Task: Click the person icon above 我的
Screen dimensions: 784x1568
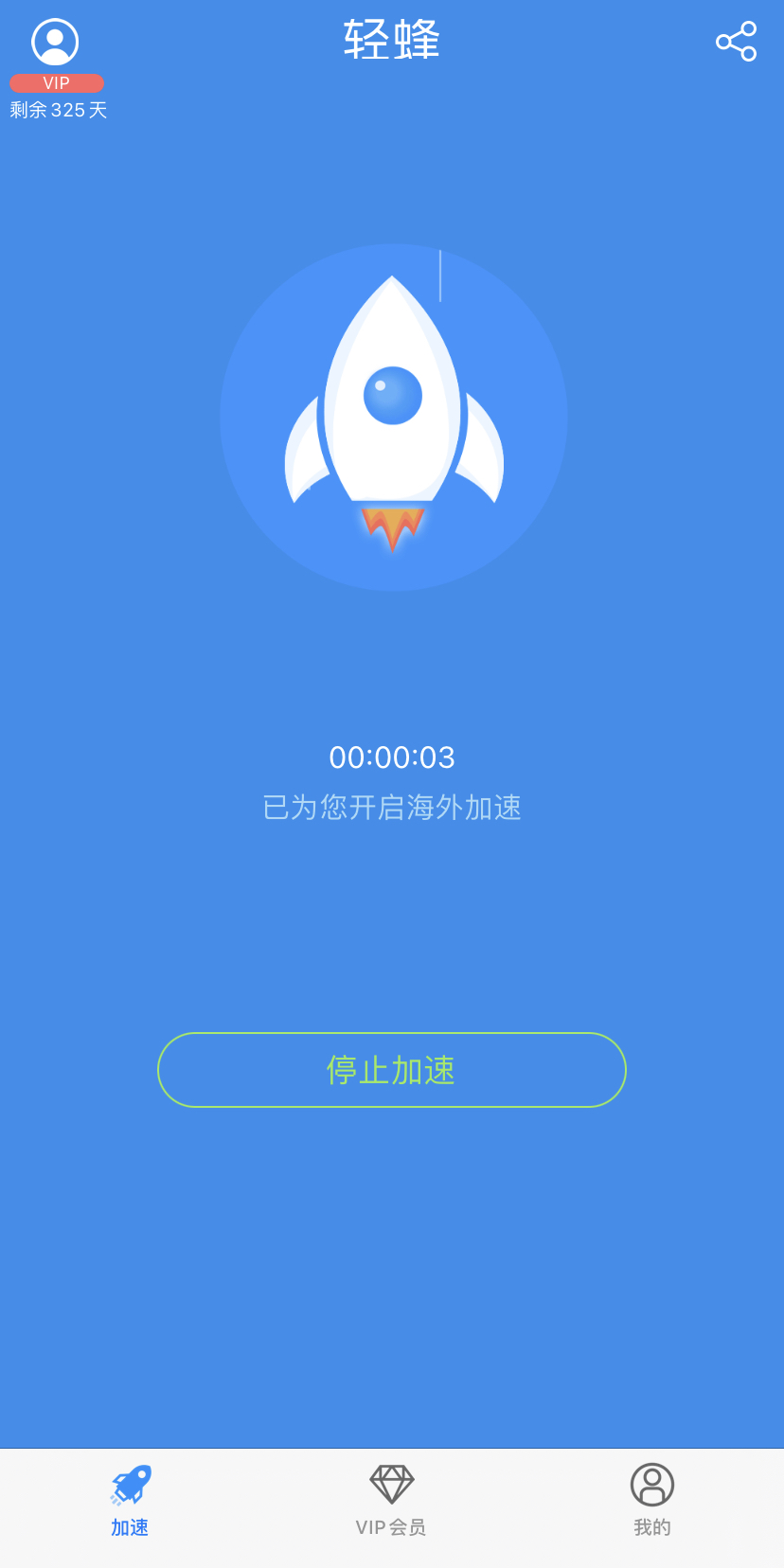Action: click(651, 1484)
